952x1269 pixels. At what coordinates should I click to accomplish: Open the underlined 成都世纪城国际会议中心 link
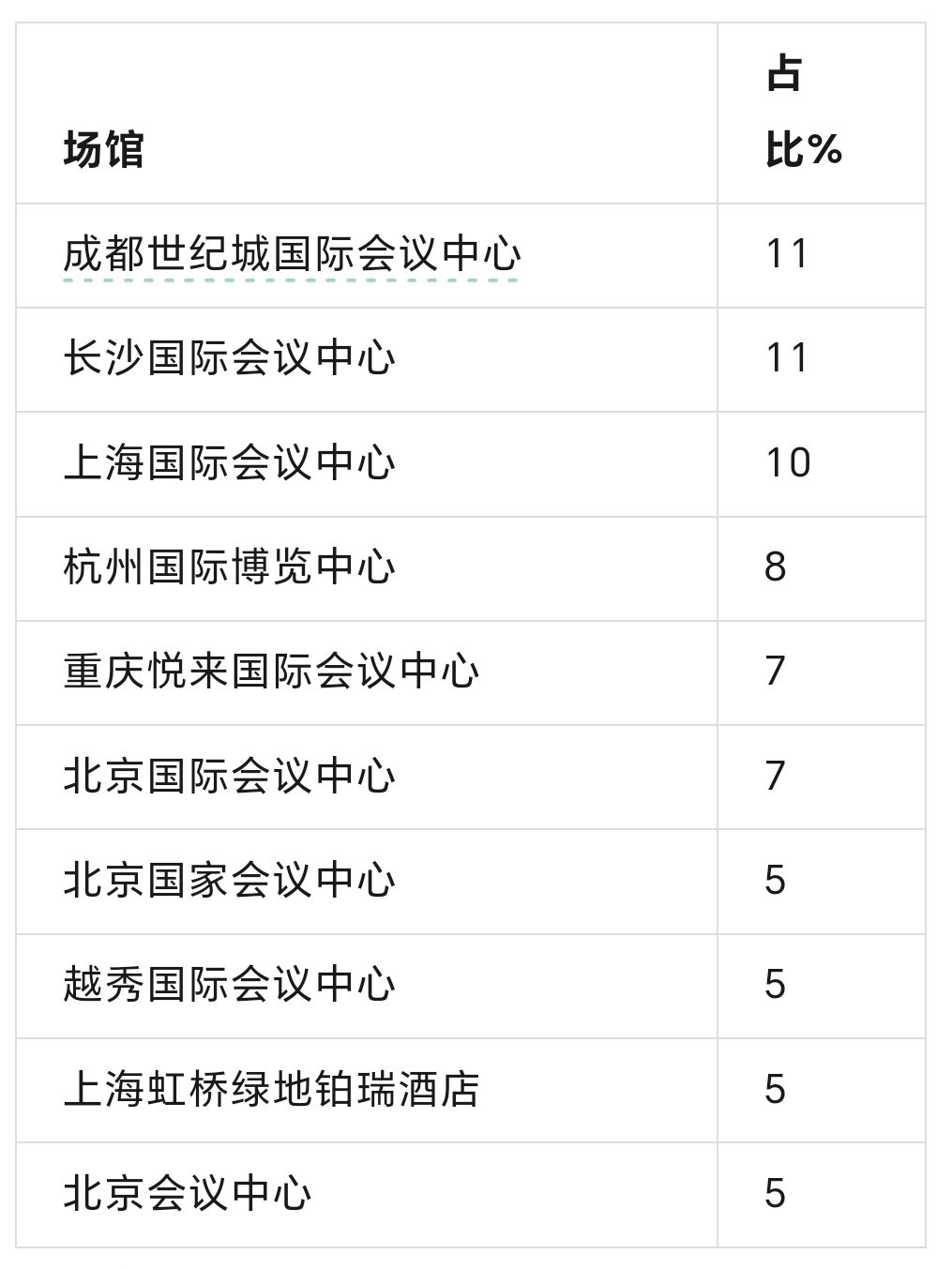coord(292,255)
